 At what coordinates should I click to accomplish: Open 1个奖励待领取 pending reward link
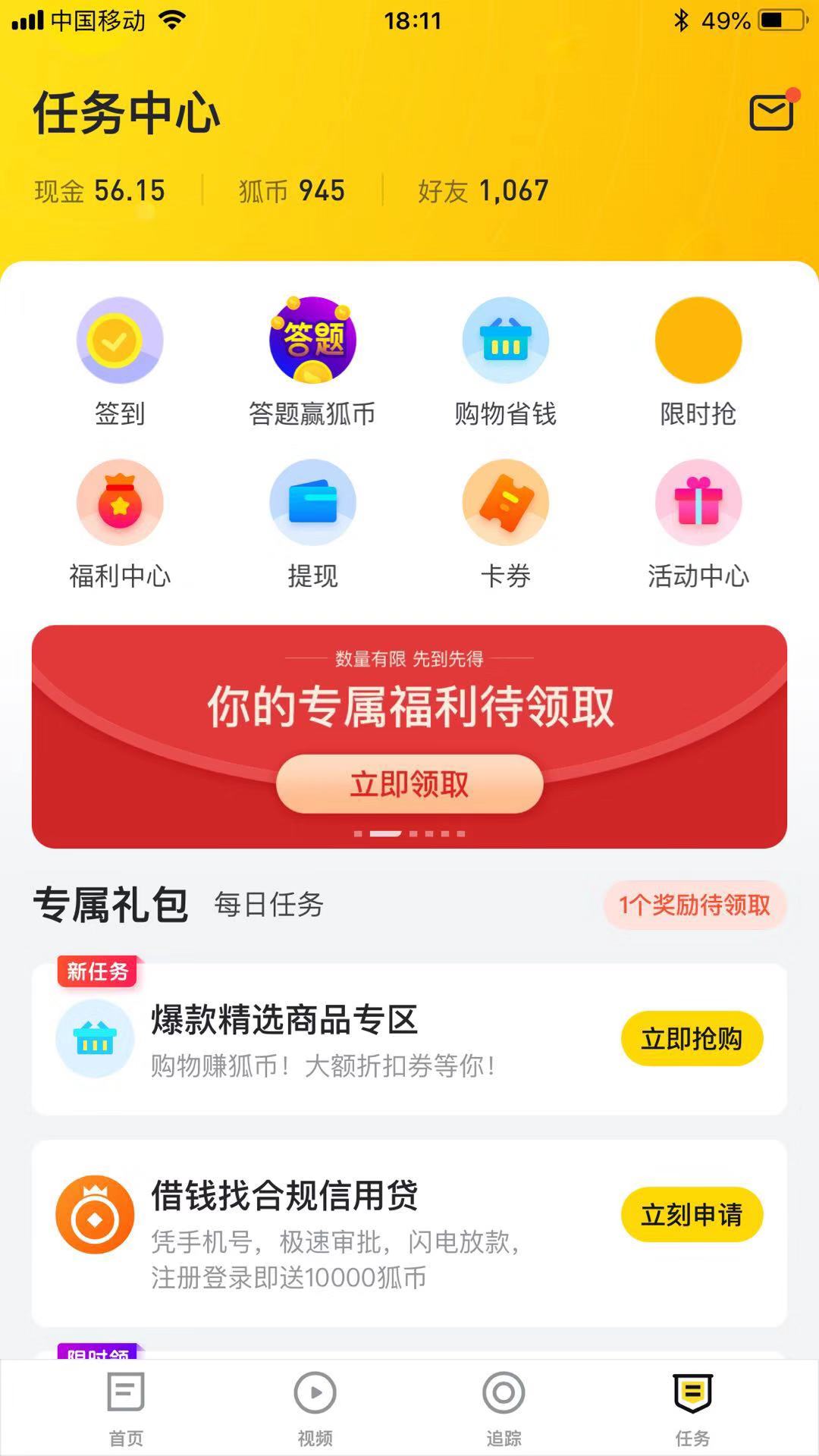(695, 904)
